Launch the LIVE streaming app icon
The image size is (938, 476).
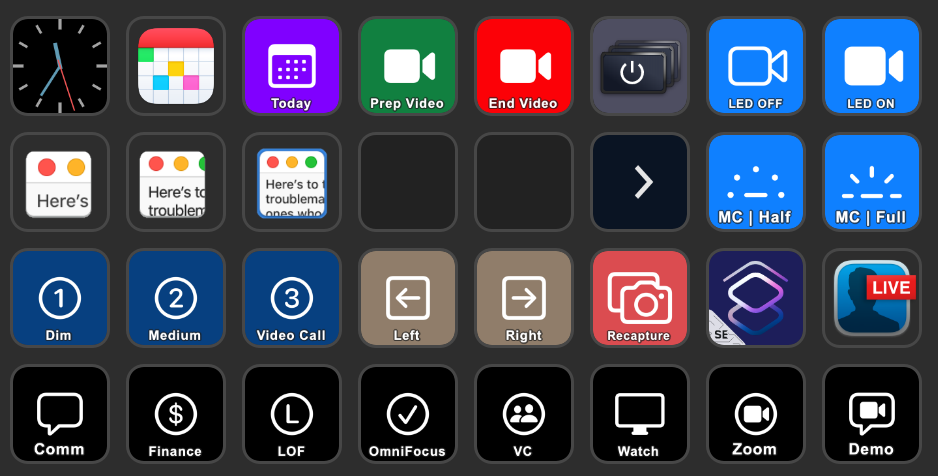pyautogui.click(x=872, y=298)
